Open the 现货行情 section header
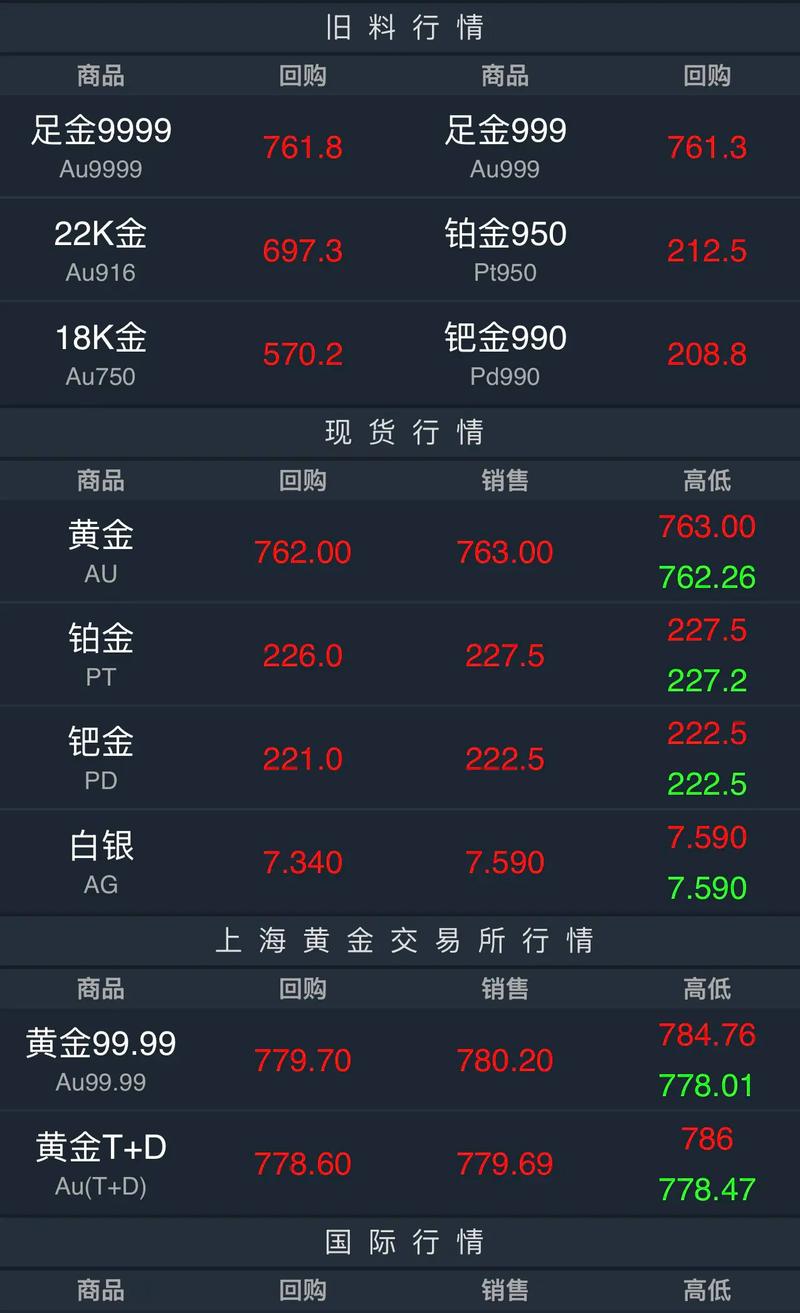The image size is (800, 1313). pos(400,432)
